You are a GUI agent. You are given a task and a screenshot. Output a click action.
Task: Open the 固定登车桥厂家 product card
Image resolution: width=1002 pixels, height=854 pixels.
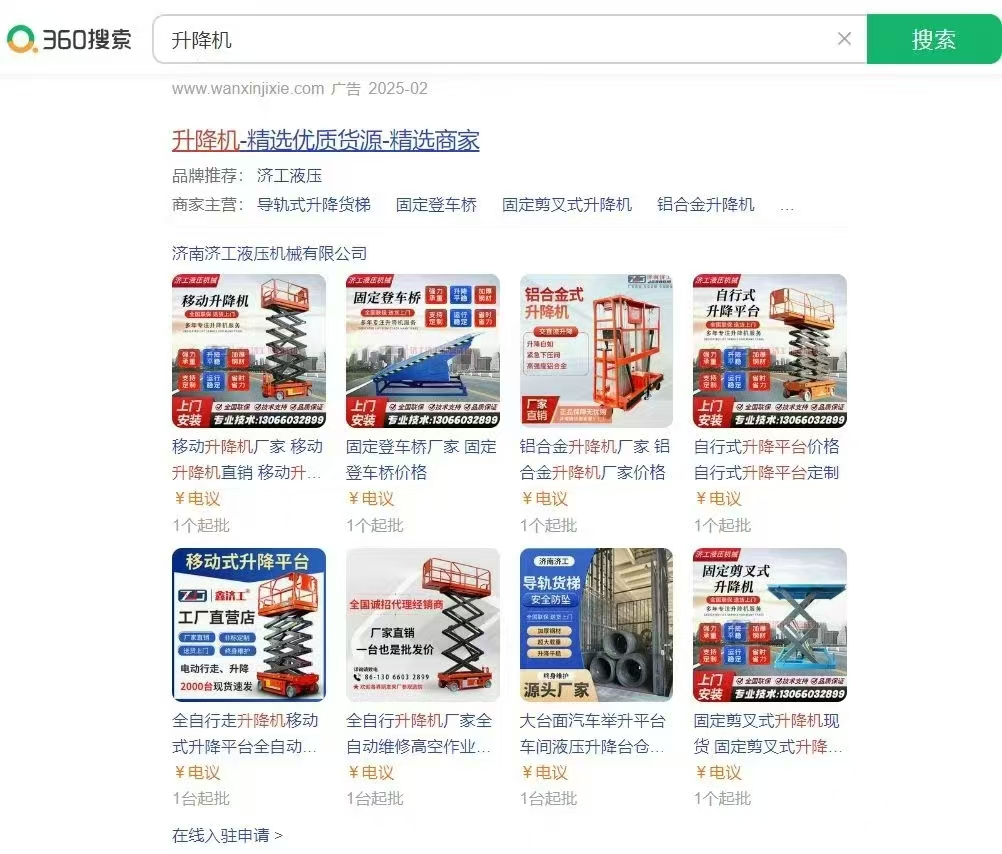[x=422, y=351]
